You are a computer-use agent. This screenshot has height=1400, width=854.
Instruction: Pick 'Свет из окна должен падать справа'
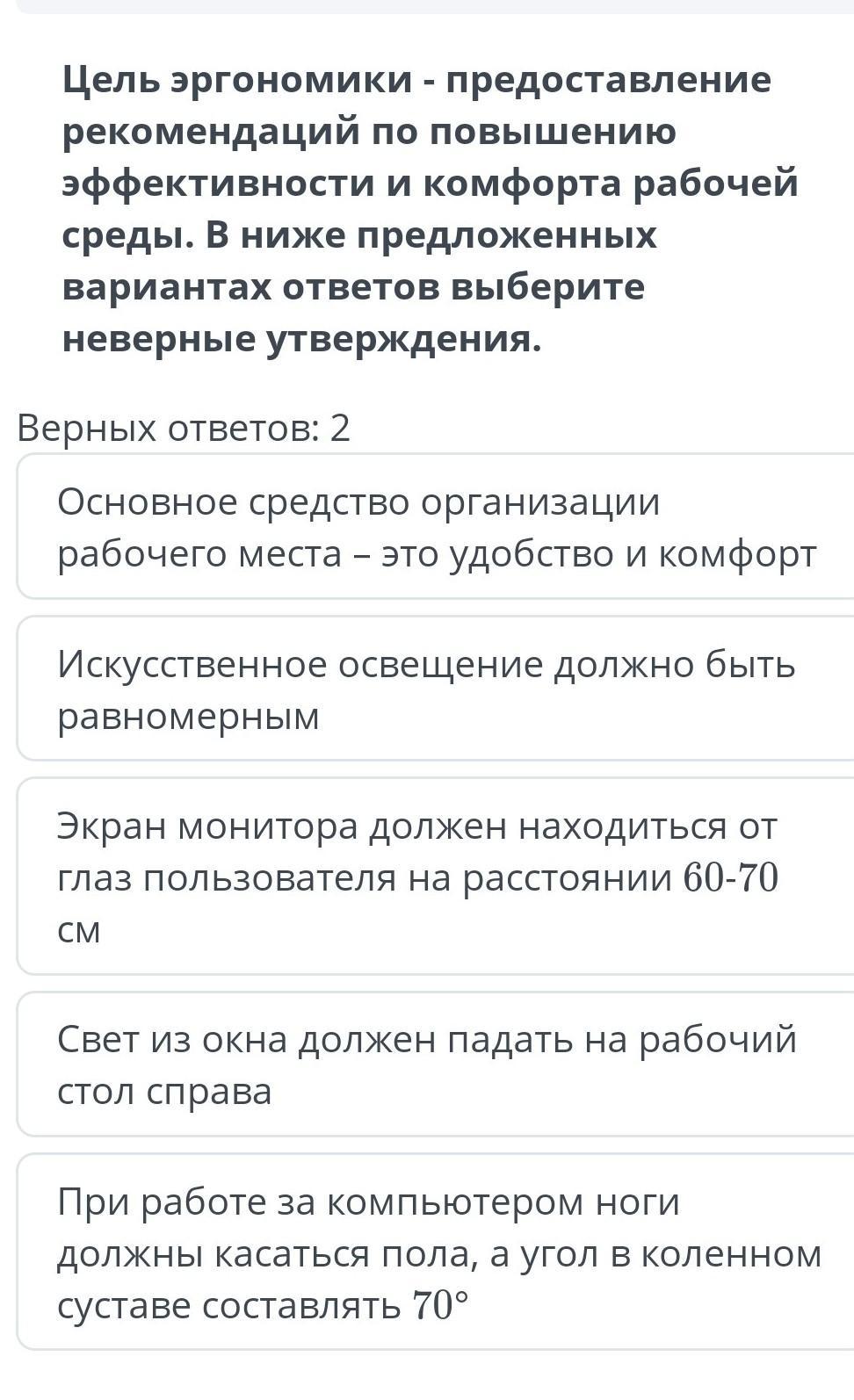(436, 1064)
